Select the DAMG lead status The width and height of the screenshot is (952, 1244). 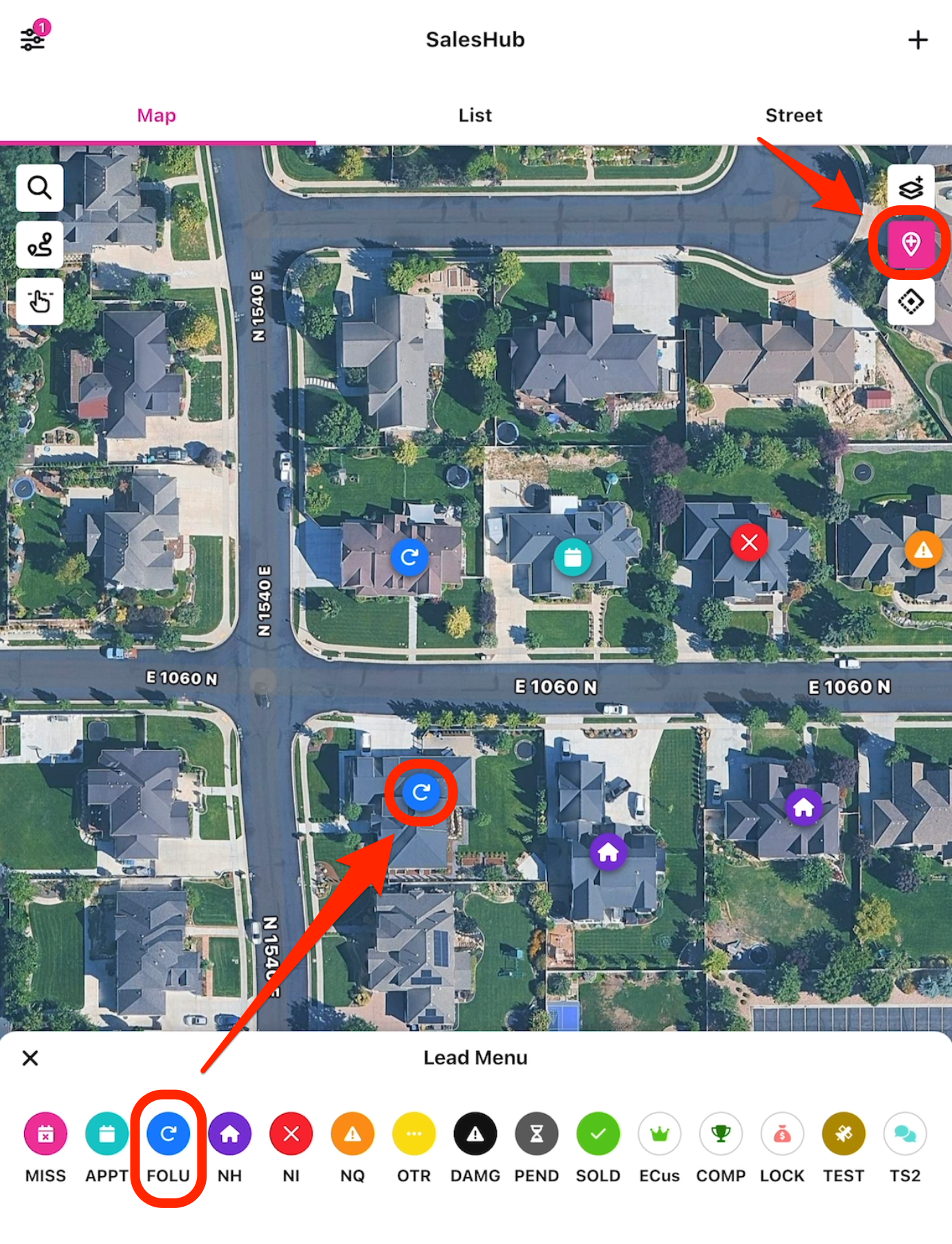pyautogui.click(x=475, y=1134)
